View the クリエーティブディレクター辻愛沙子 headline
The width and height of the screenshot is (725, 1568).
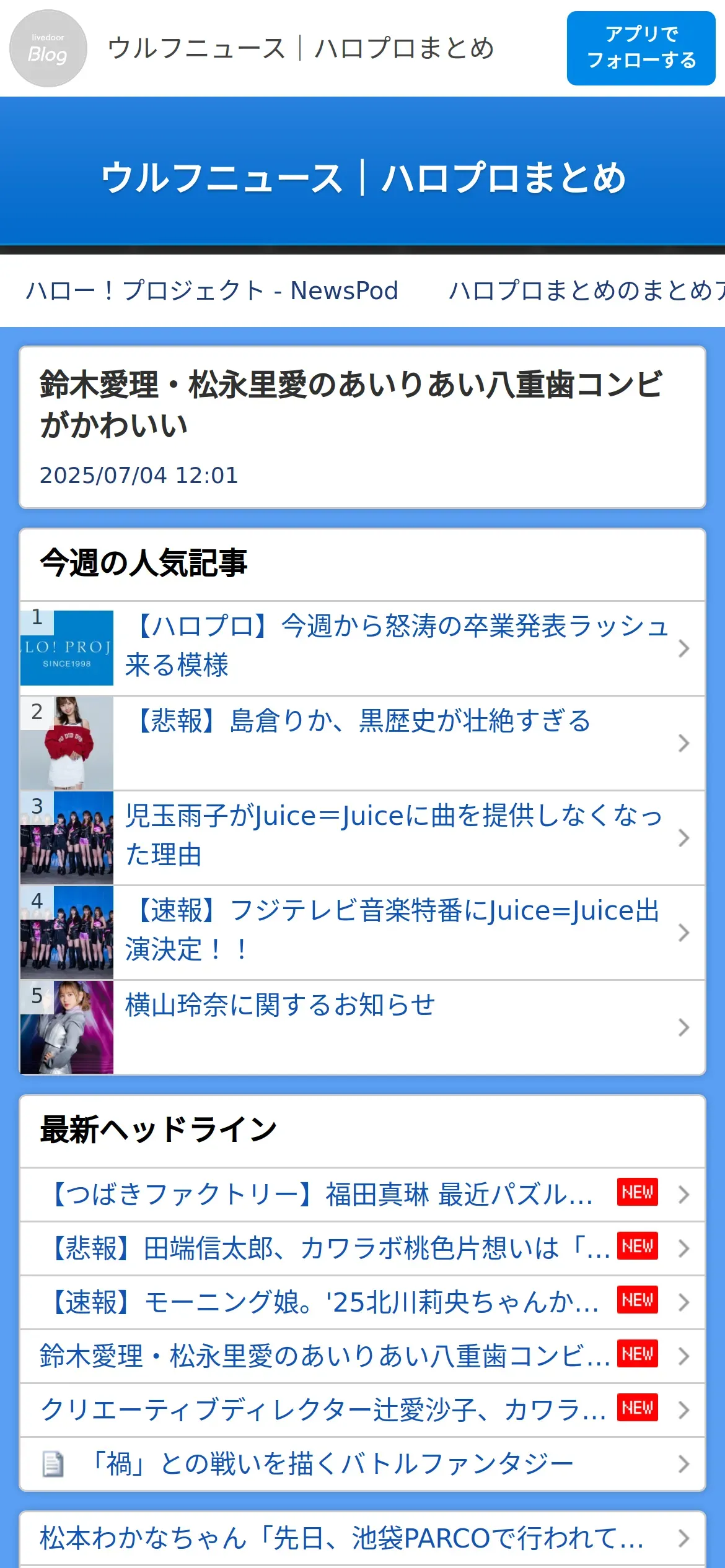pos(323,1410)
